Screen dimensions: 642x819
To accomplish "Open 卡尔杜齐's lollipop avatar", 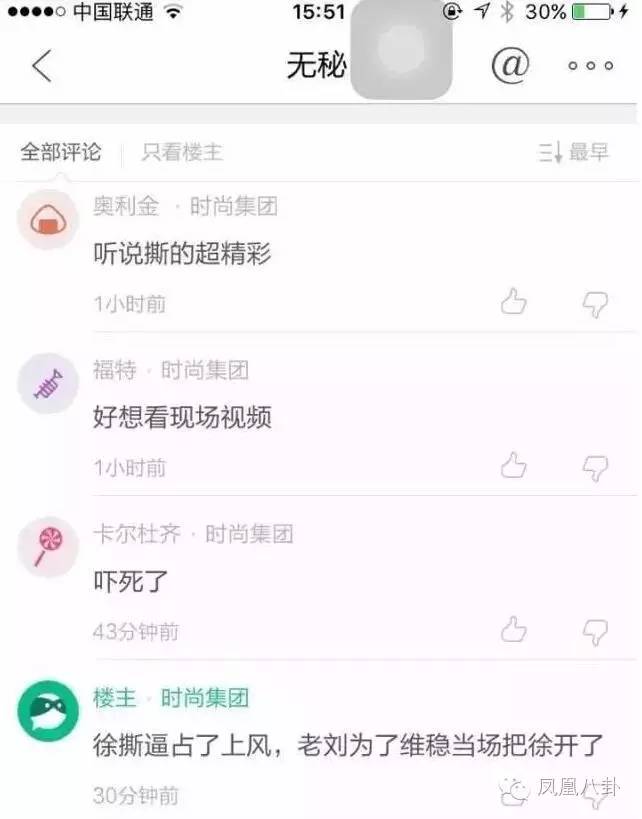I will 48,547.
